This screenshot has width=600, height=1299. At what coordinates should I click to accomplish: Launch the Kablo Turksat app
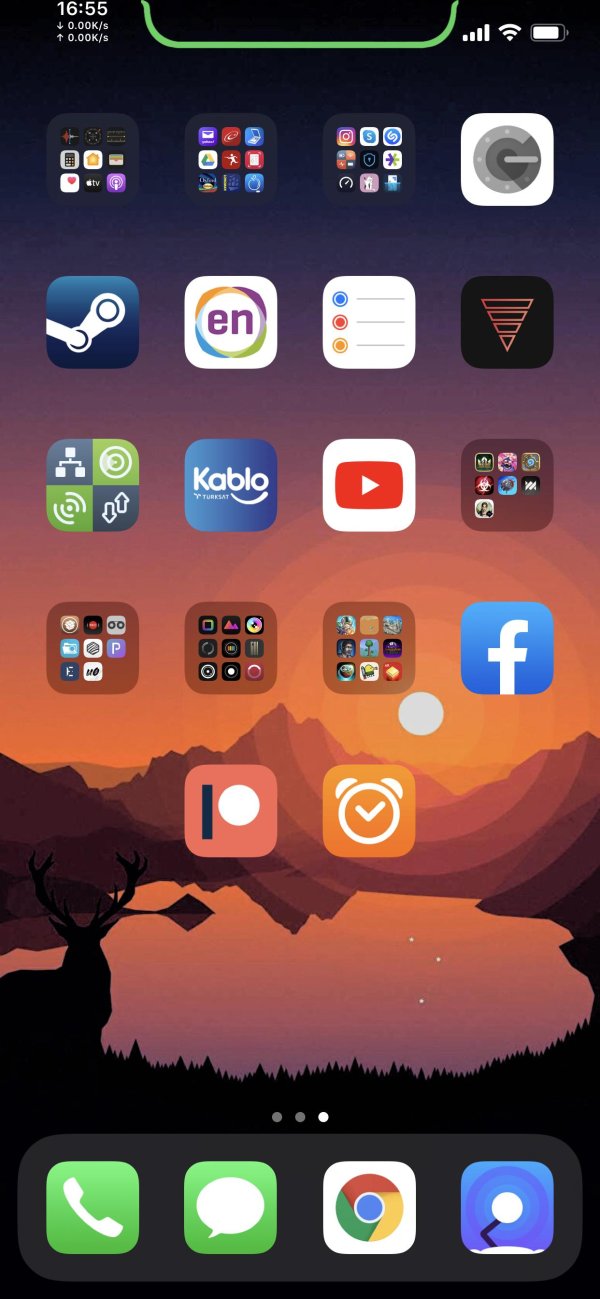[231, 485]
